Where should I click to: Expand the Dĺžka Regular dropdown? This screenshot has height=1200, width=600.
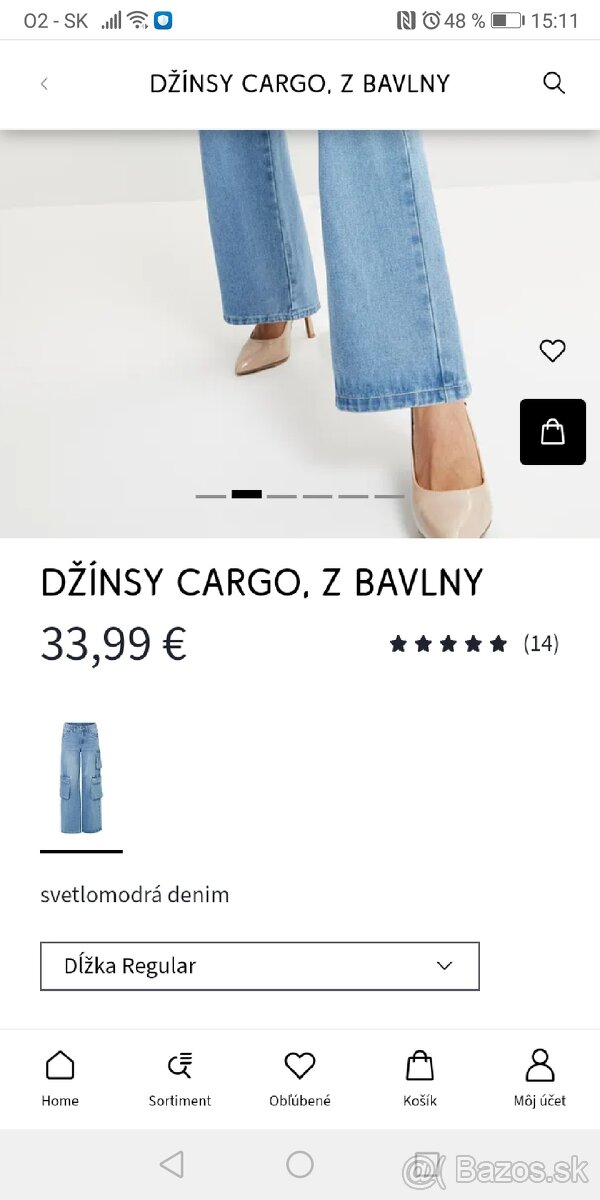pos(260,966)
